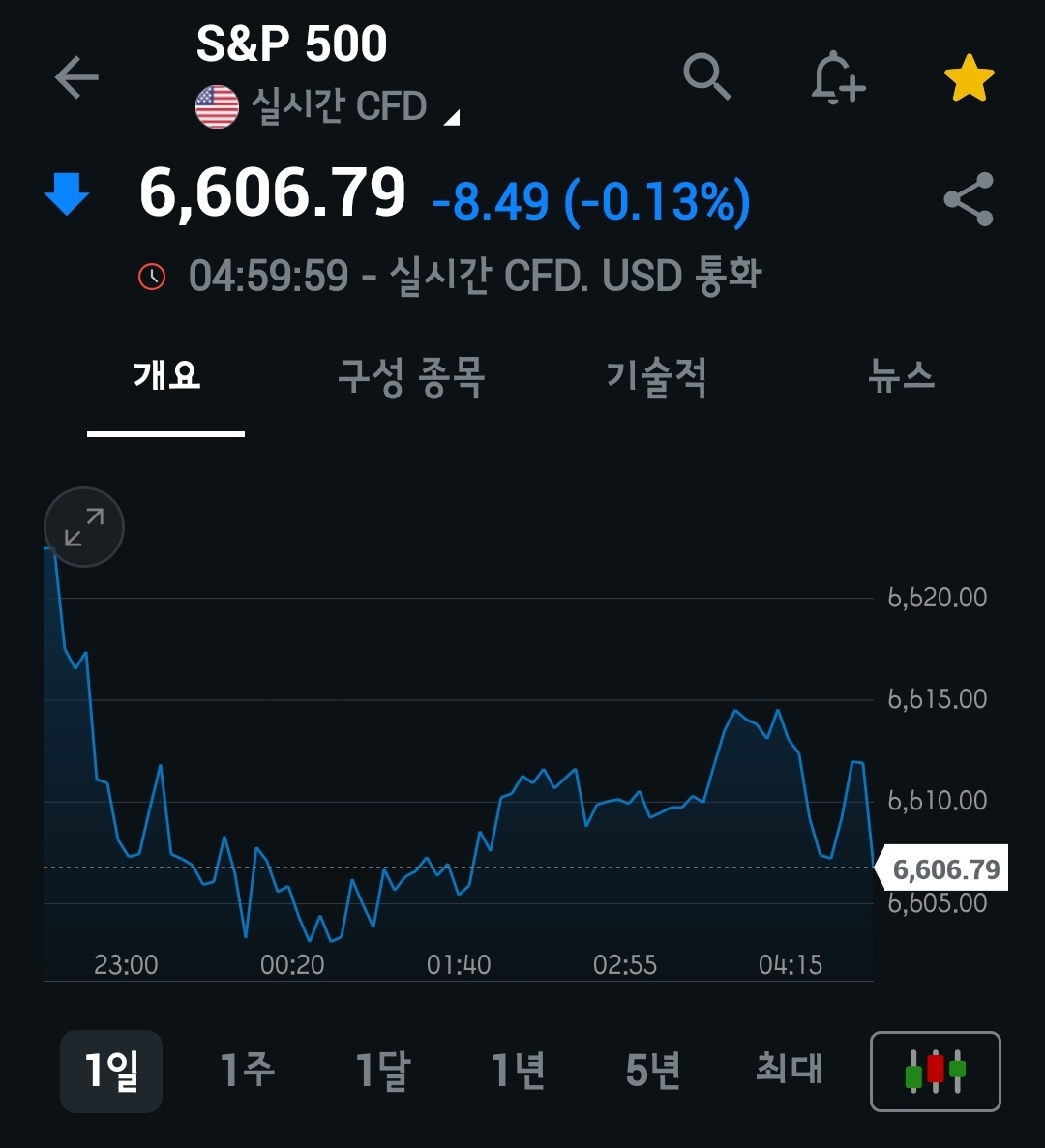Viewport: 1045px width, 1148px height.
Task: Change chart range to 1달
Action: pos(382,1071)
